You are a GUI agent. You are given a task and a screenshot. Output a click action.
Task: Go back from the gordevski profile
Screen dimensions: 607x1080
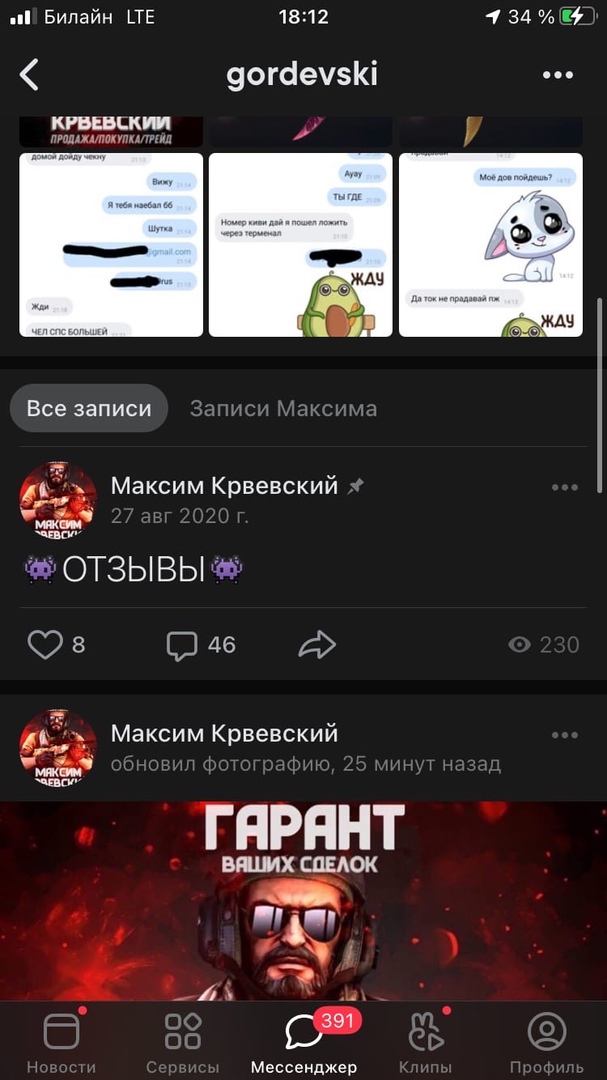(x=30, y=75)
